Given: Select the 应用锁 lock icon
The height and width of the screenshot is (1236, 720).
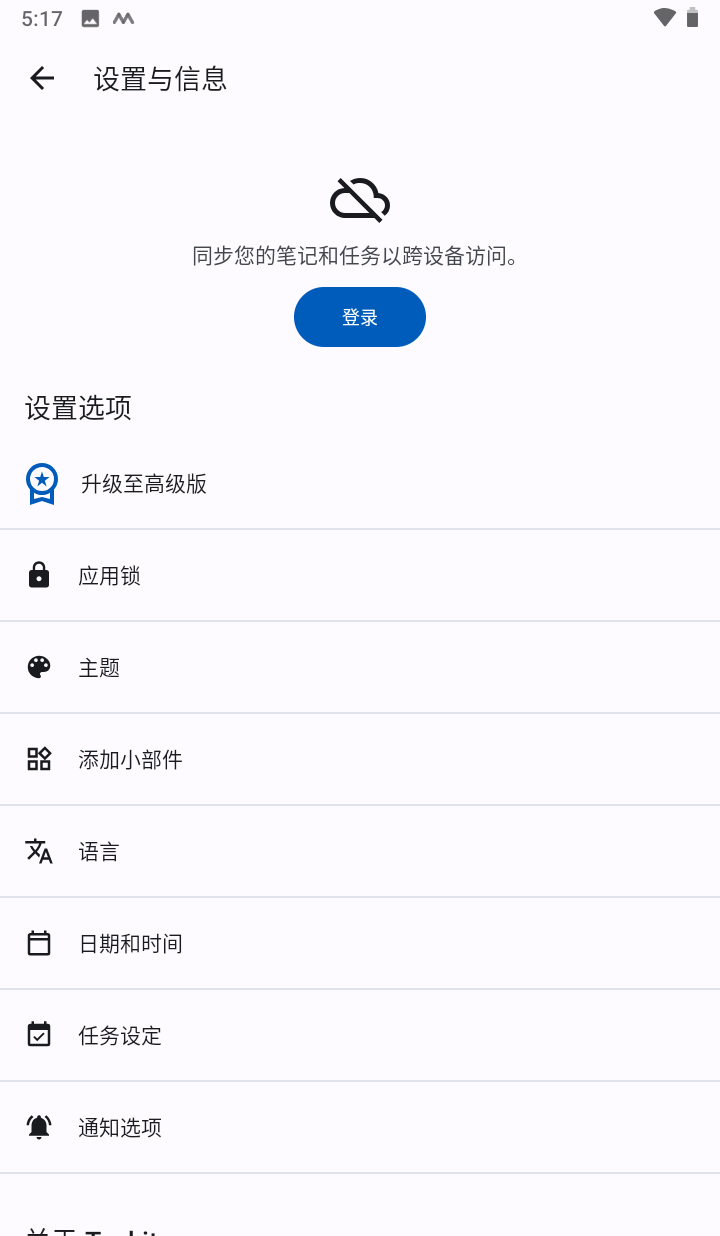Looking at the screenshot, I should coord(38,575).
